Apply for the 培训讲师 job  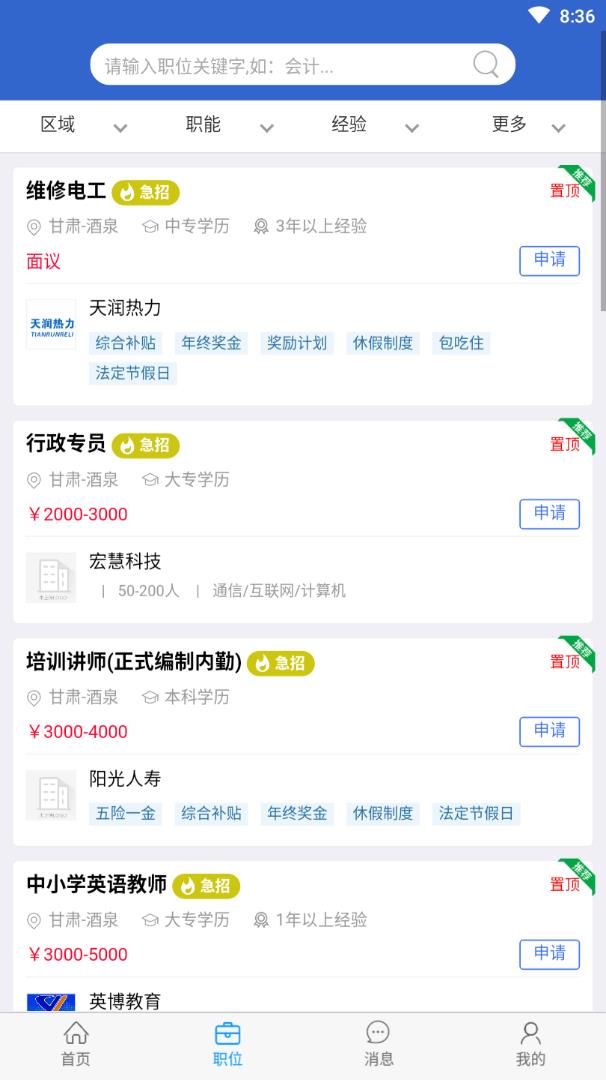coord(549,731)
